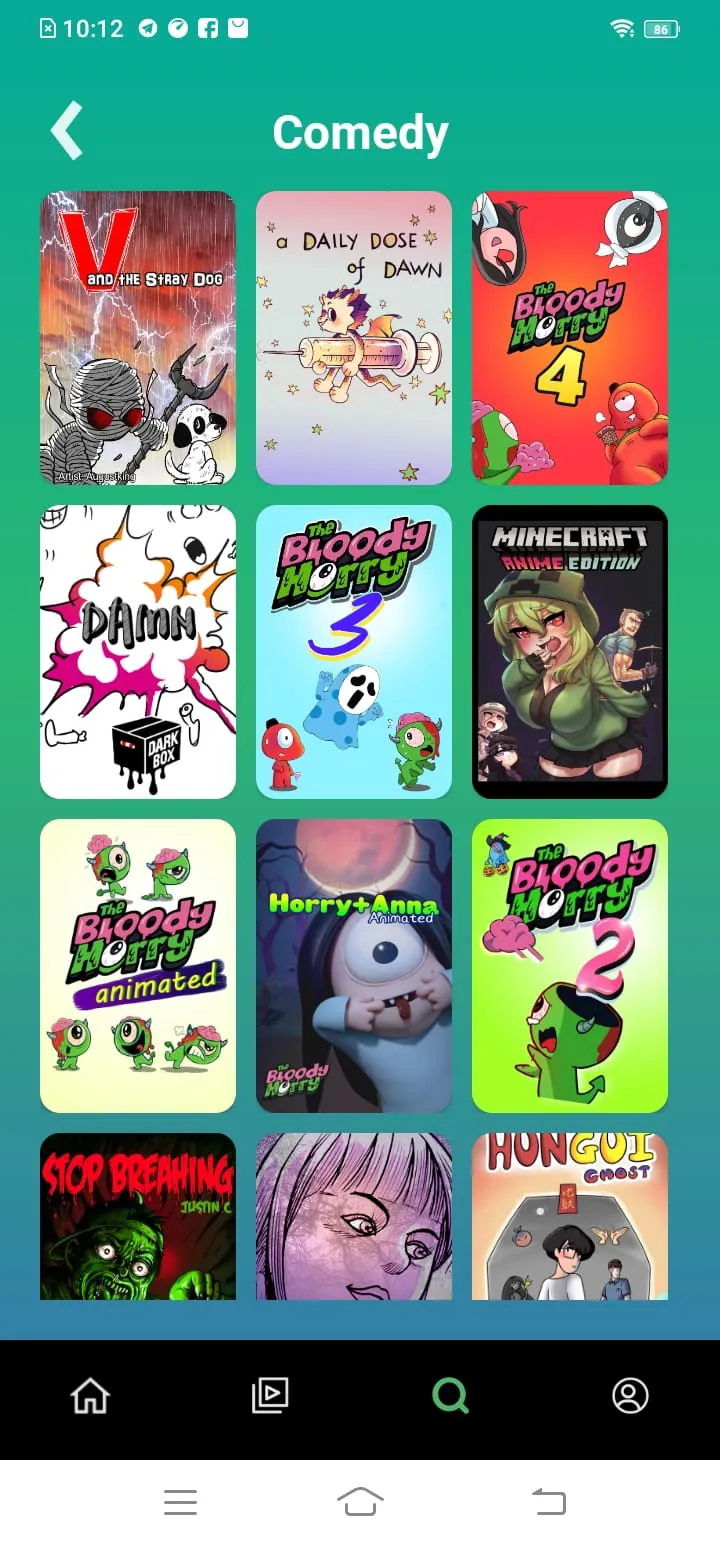The width and height of the screenshot is (720, 1544).
Task: Tap the system back button
Action: tap(548, 1501)
